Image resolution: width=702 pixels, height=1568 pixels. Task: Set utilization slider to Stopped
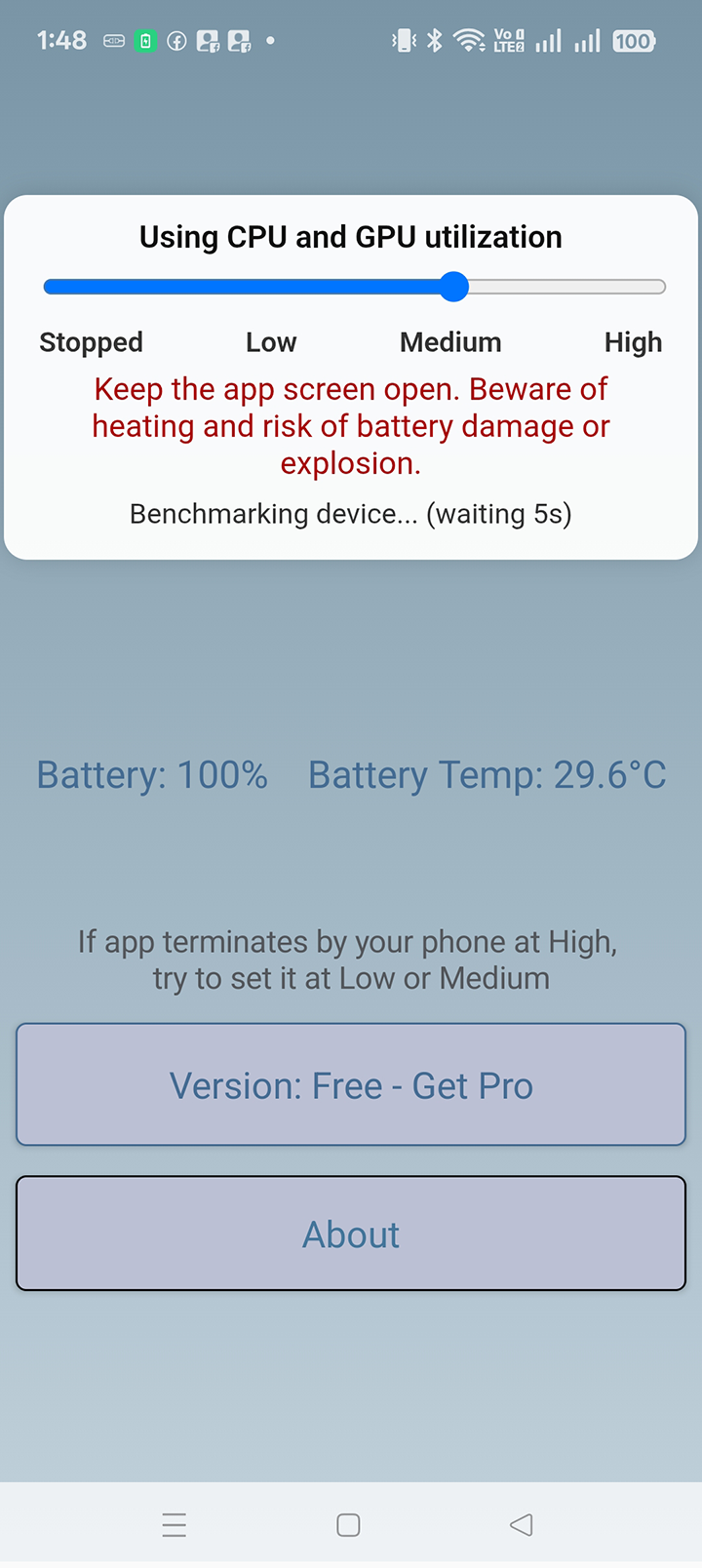pyautogui.click(x=49, y=287)
